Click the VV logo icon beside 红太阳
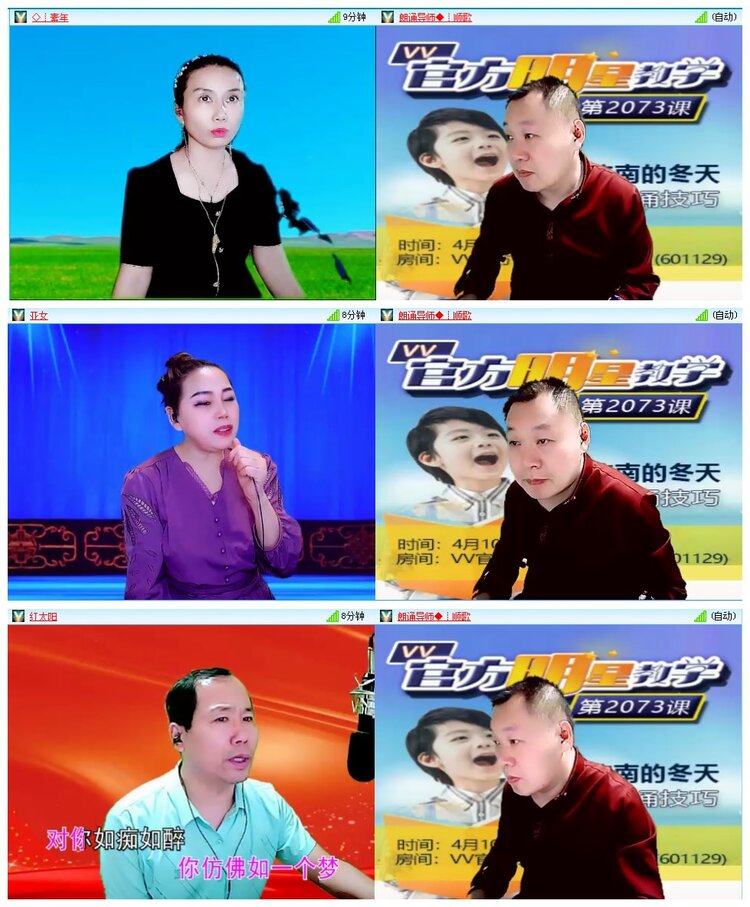The image size is (750, 907). pos(16,615)
